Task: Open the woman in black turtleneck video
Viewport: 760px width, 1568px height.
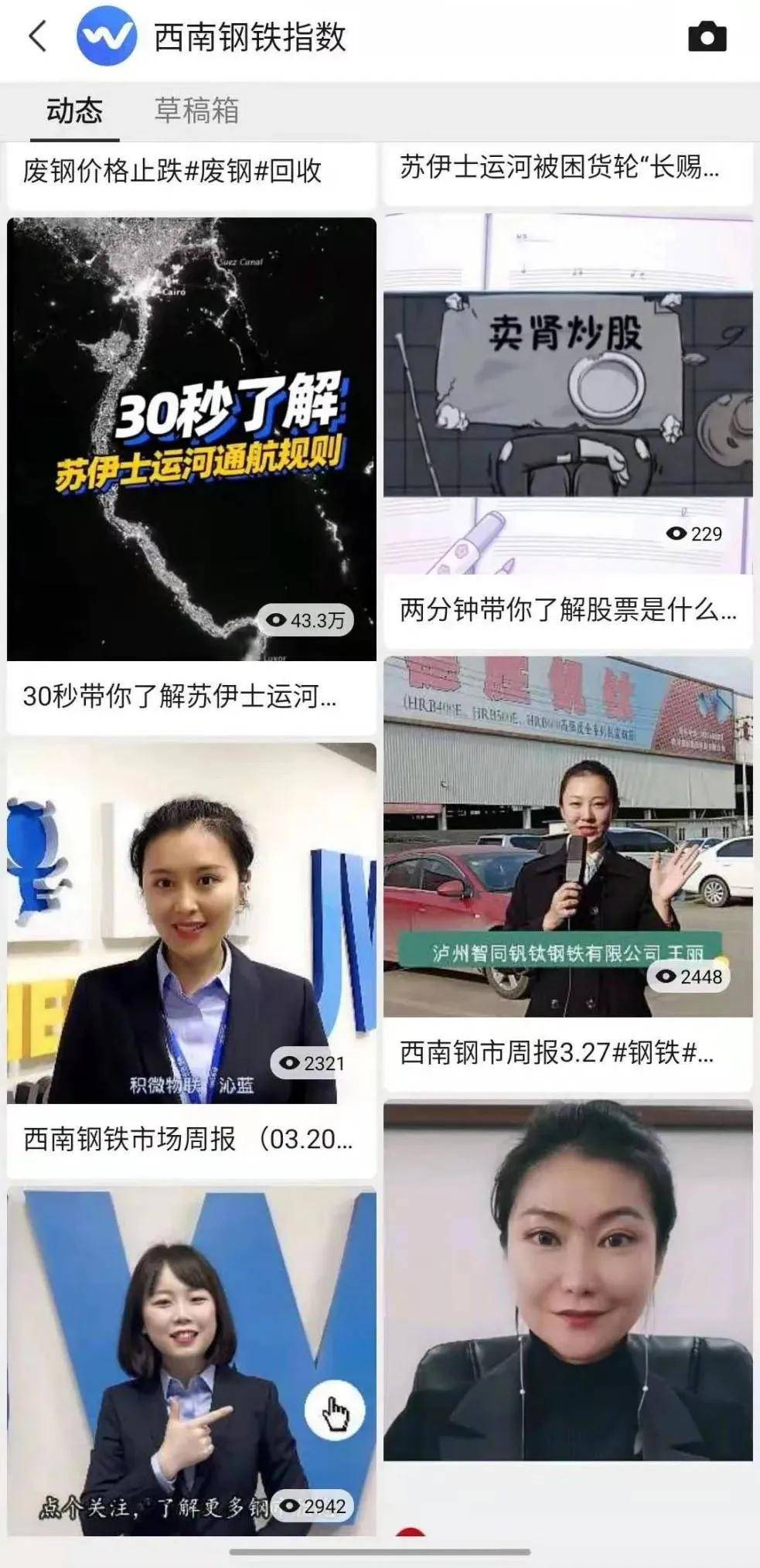Action: pyautogui.click(x=567, y=1280)
